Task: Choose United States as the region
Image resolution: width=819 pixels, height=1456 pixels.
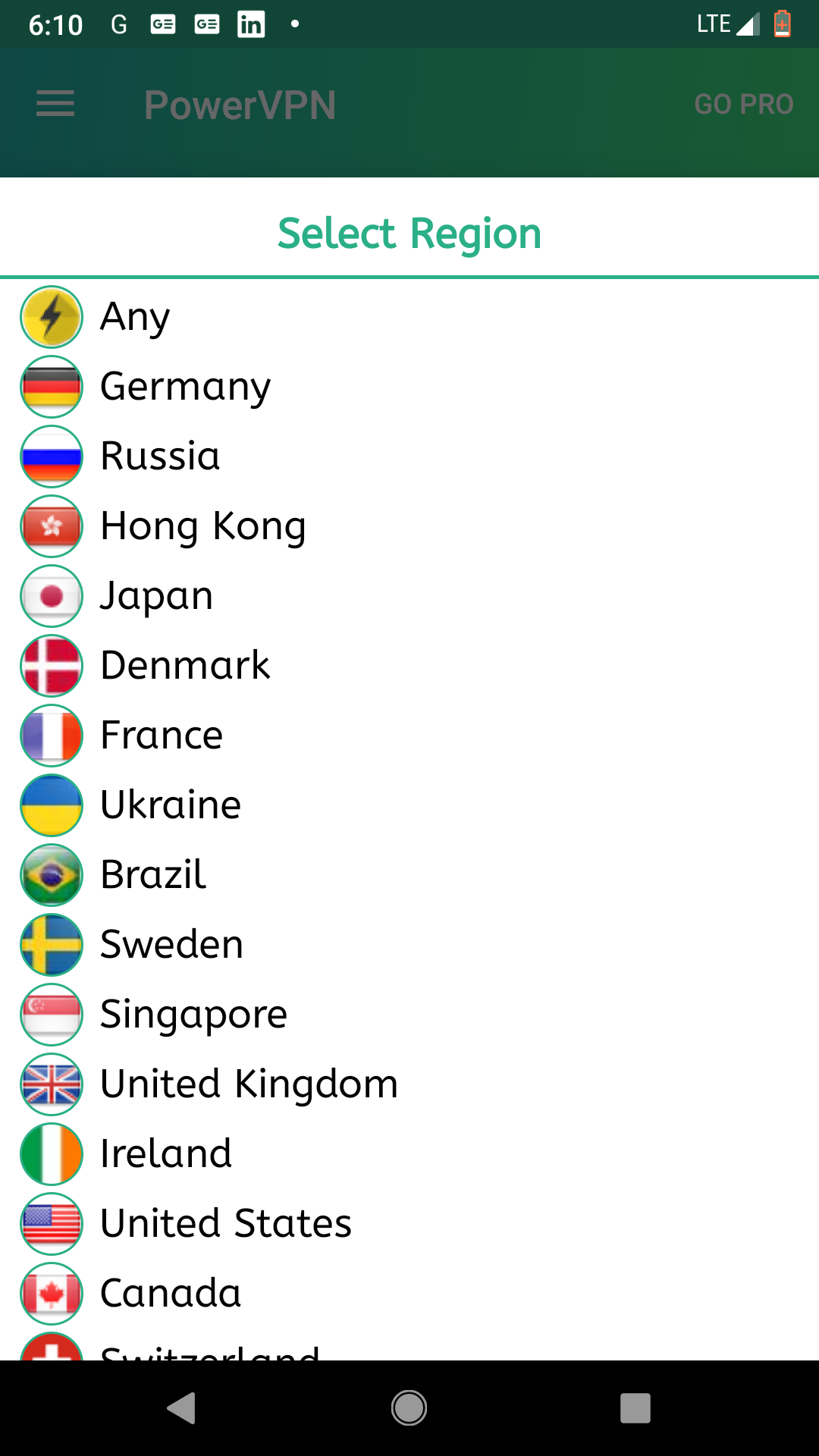Action: [x=409, y=1224]
